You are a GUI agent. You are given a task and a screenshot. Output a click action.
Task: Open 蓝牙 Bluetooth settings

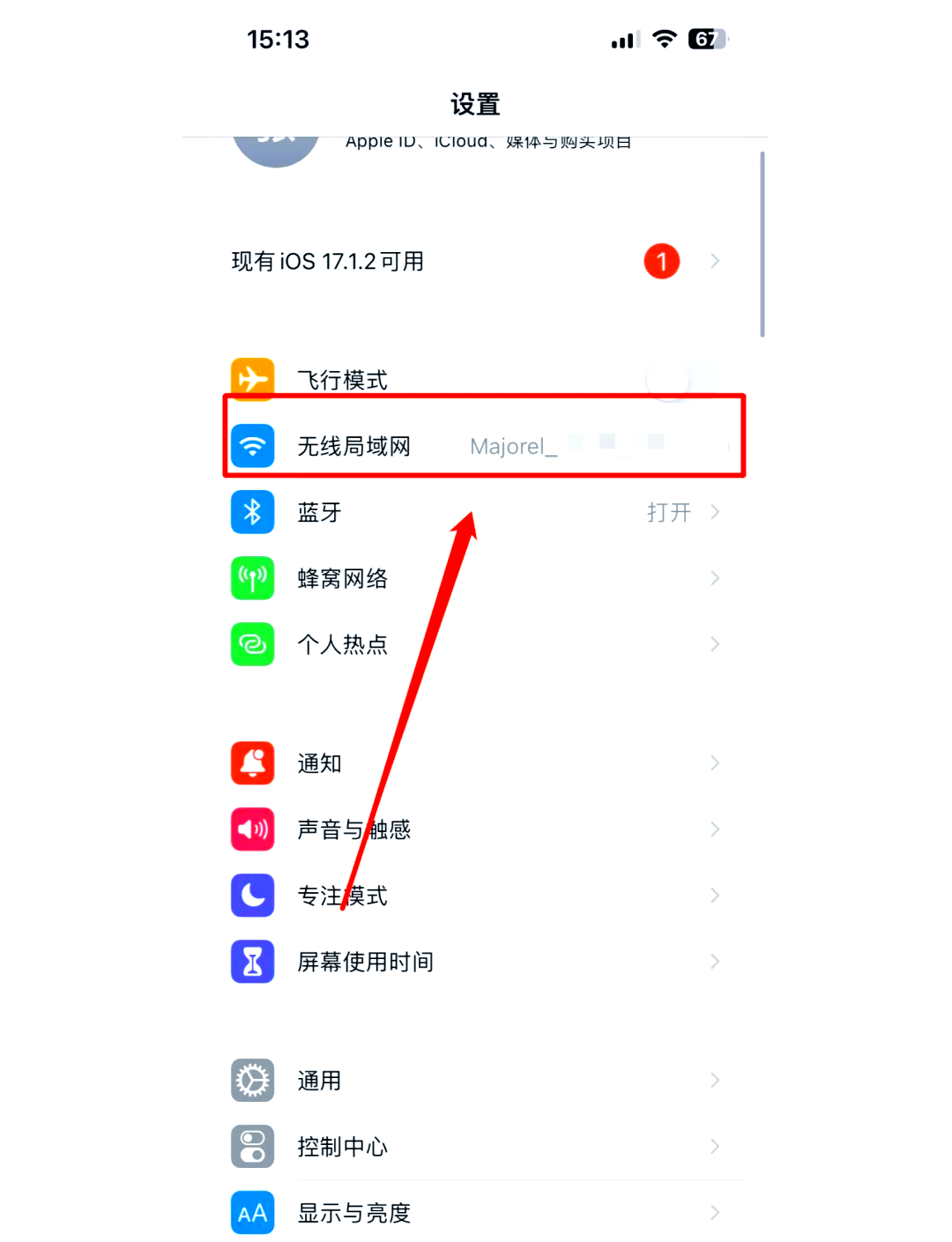tap(476, 512)
